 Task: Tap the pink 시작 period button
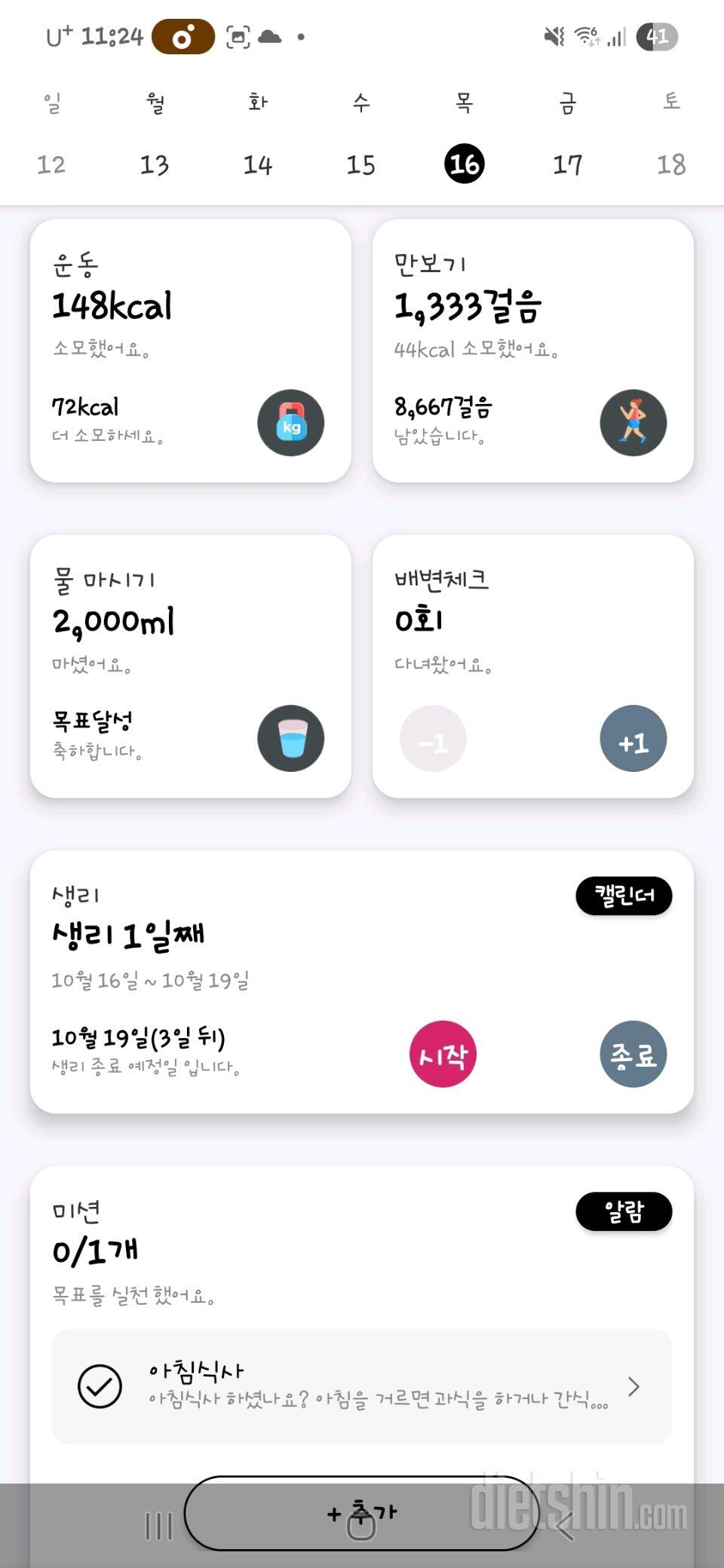(x=443, y=1054)
